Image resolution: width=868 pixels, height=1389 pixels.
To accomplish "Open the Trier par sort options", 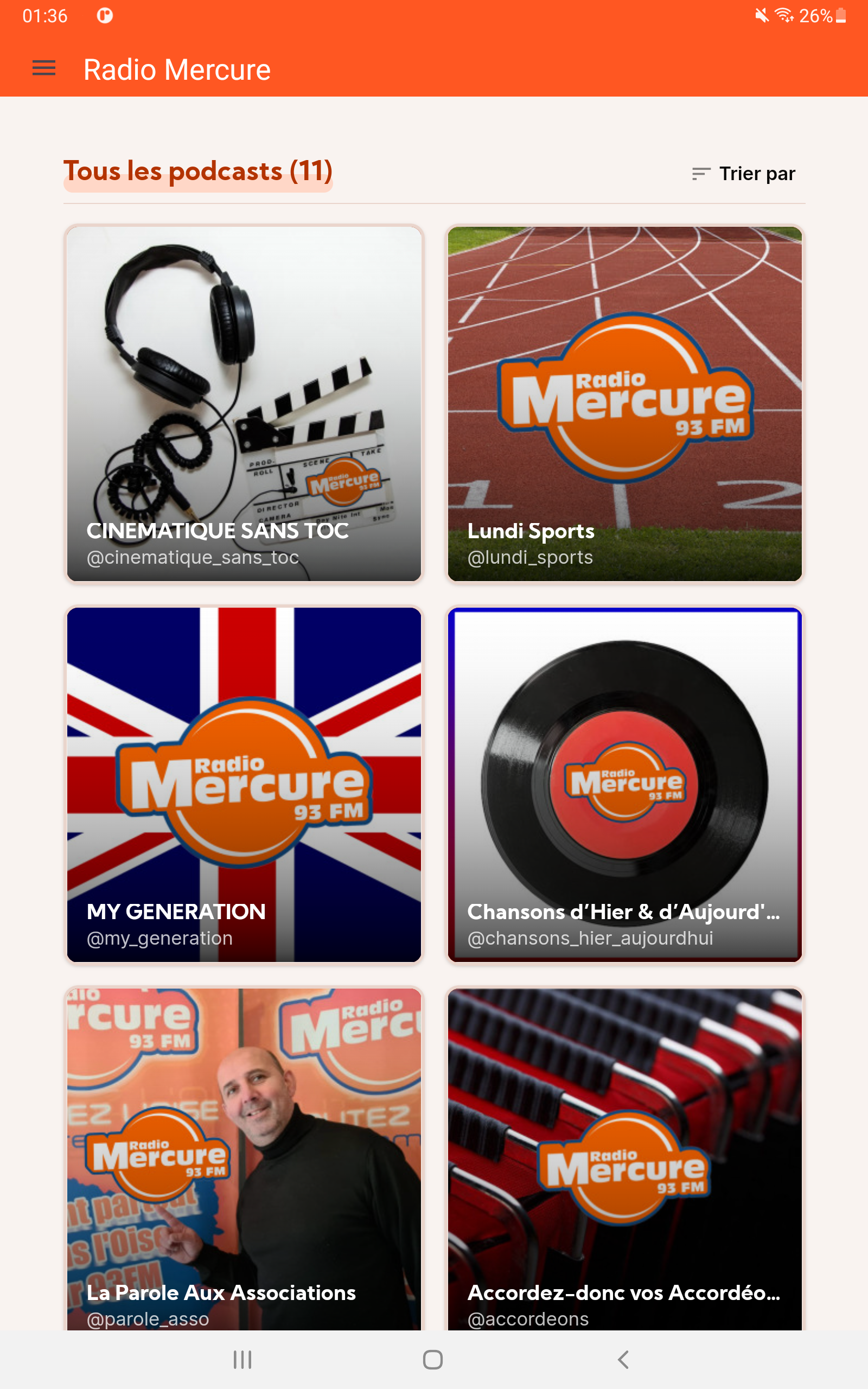I will pyautogui.click(x=743, y=173).
